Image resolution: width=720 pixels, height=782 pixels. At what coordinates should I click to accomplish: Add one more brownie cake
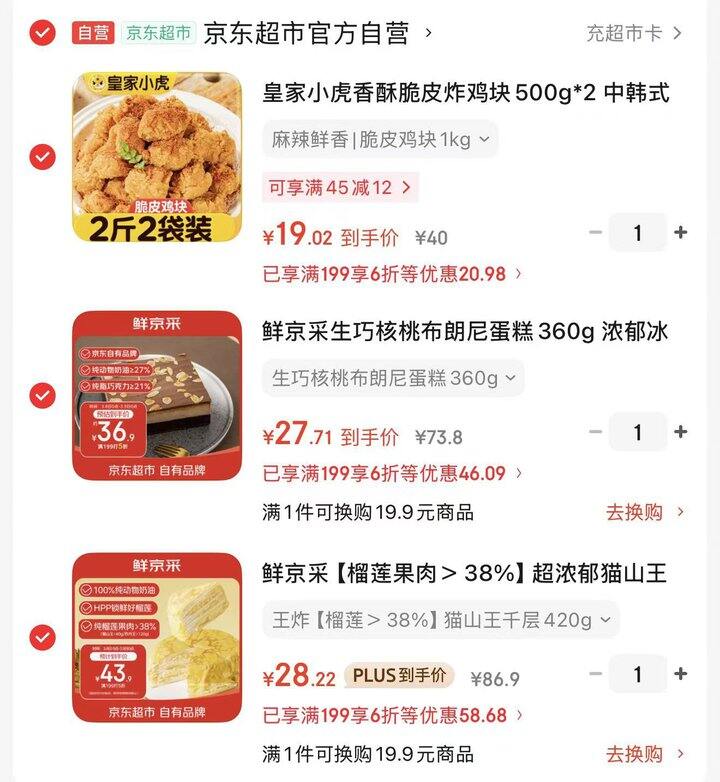[x=681, y=432]
